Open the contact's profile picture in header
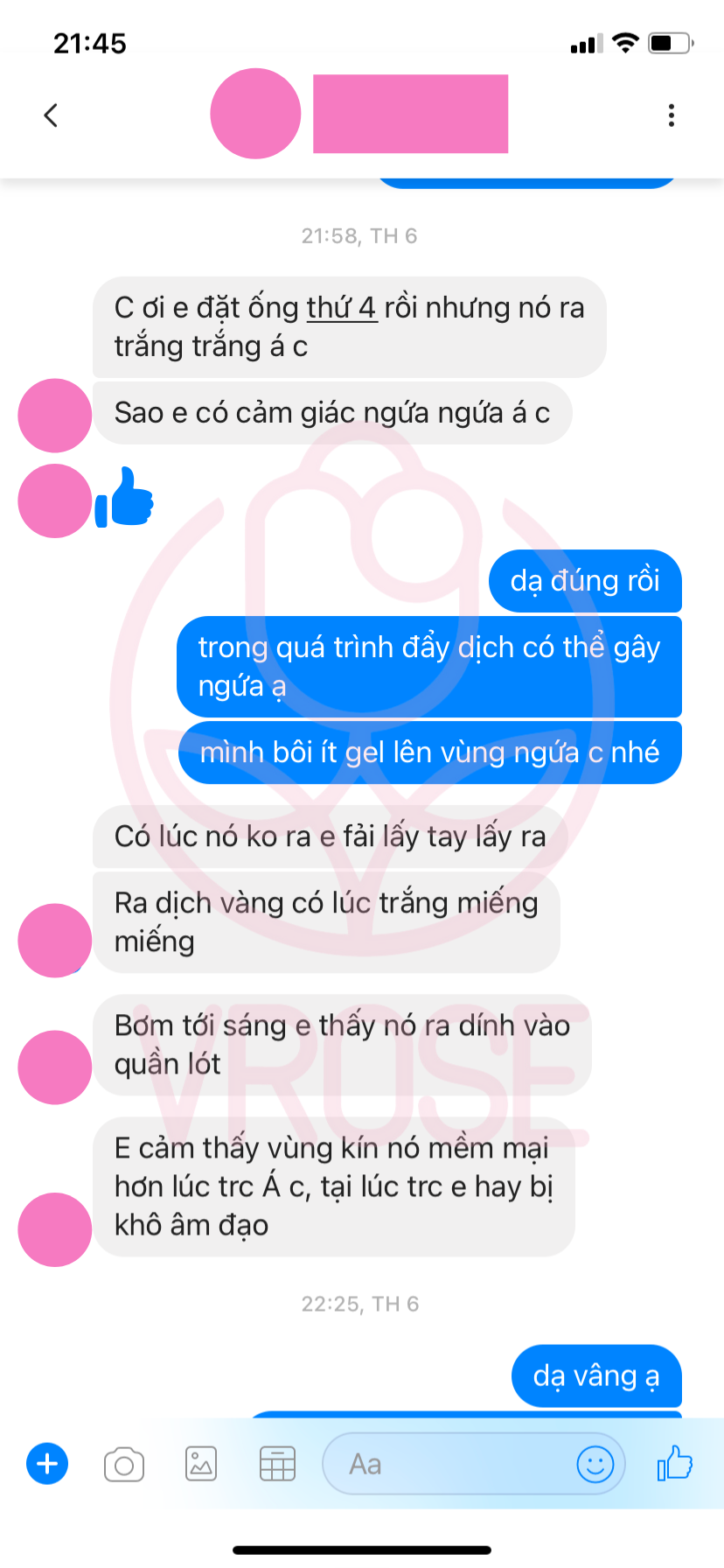 pos(255,114)
